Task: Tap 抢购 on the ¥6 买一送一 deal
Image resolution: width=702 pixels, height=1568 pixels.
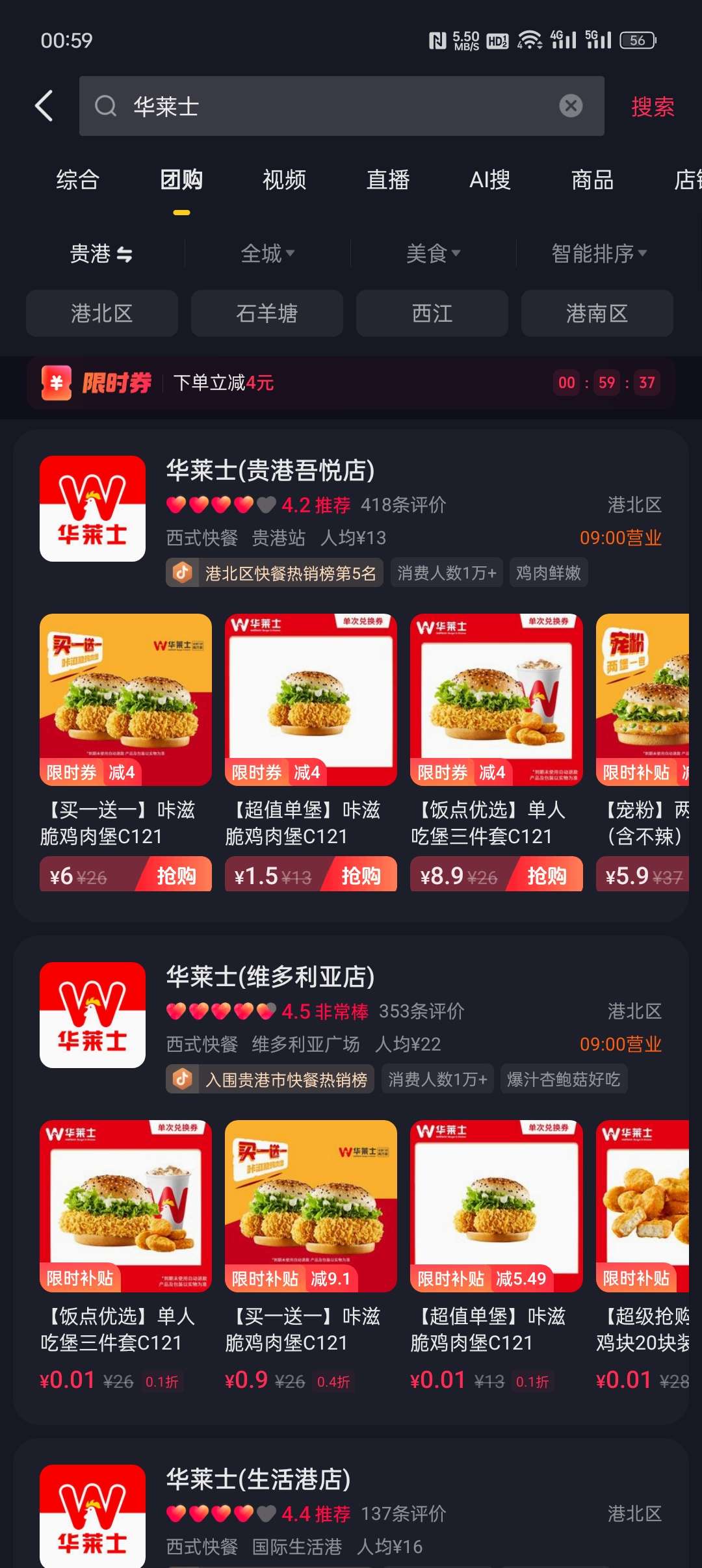Action: click(x=175, y=876)
